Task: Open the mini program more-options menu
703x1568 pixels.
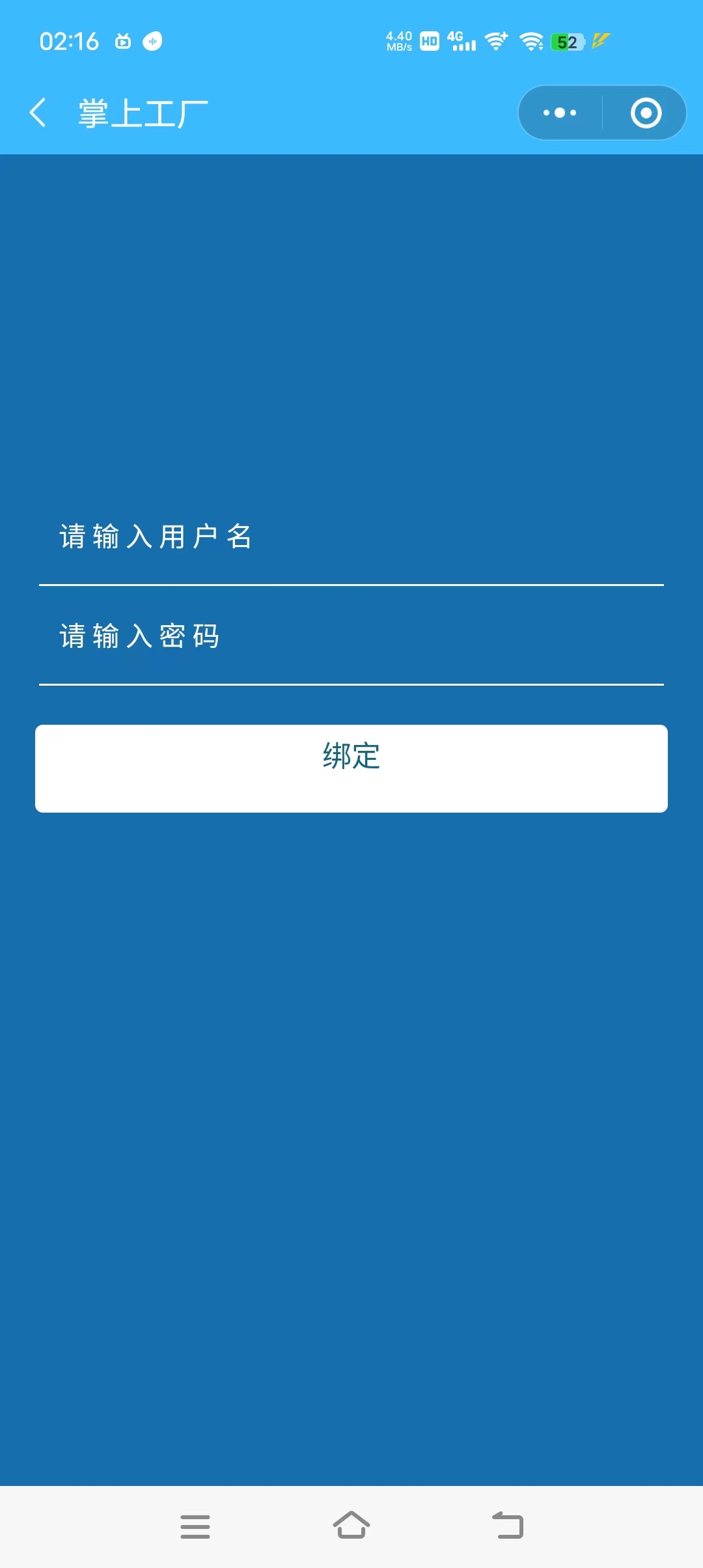Action: tap(560, 113)
